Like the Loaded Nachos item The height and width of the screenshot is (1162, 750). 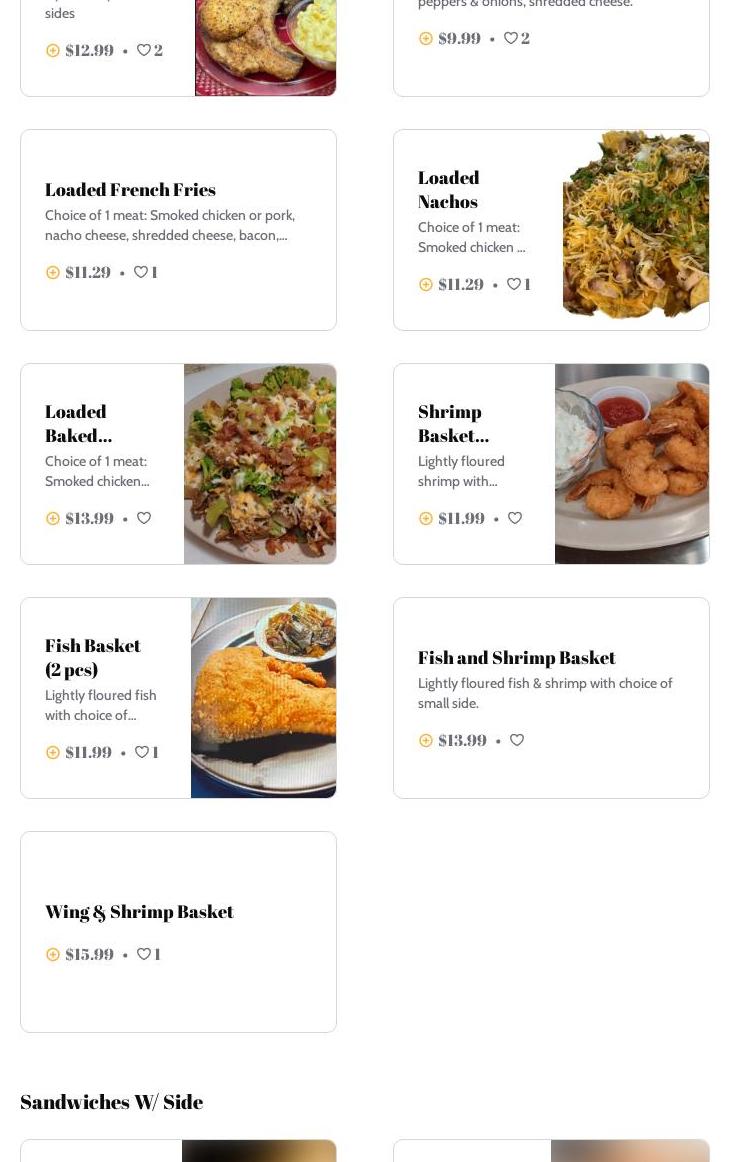[x=514, y=284]
